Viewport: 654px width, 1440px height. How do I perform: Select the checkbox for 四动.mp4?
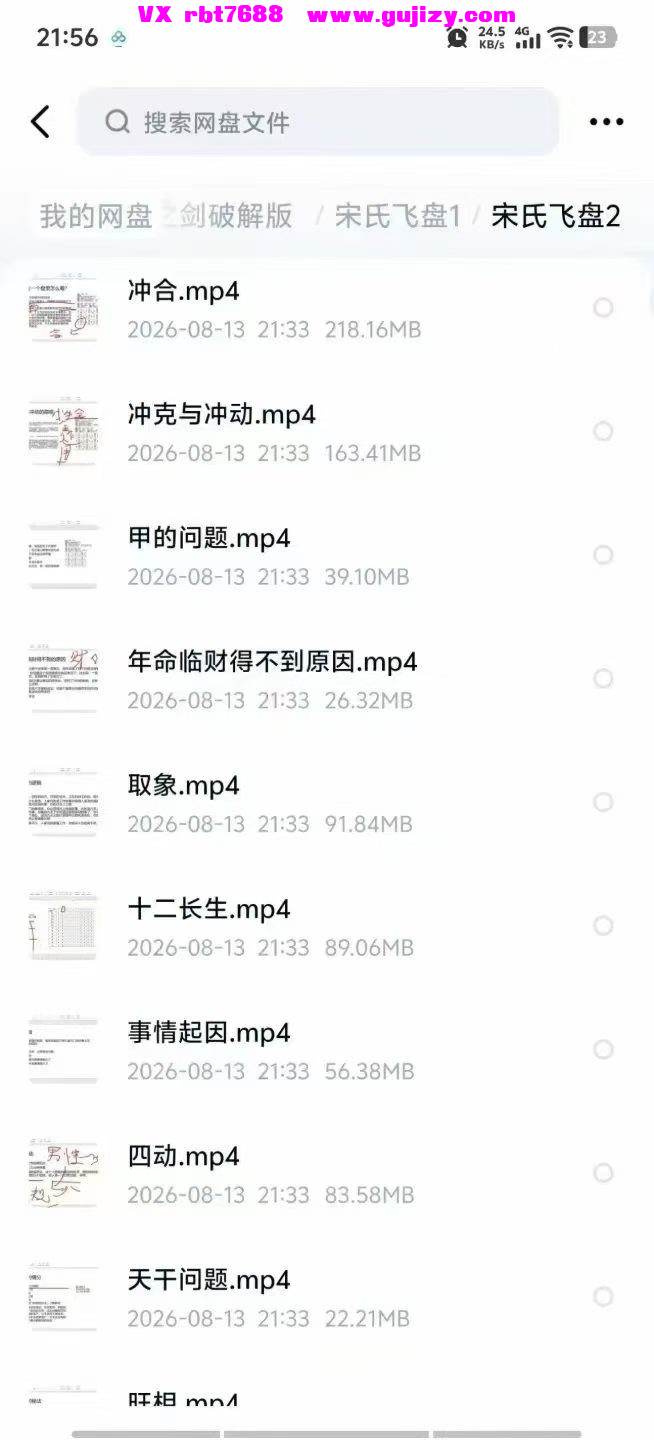603,1173
